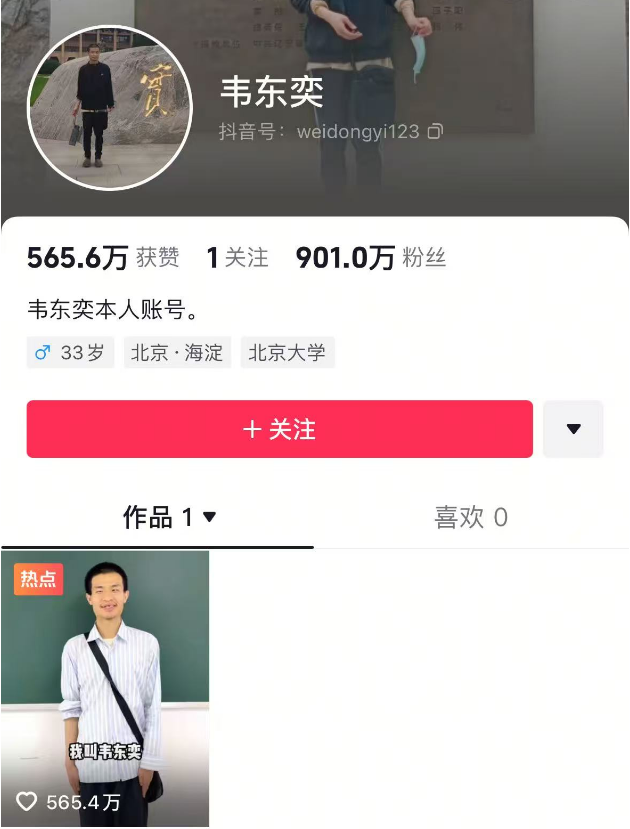Switch to the 喜欢 0 tab

(x=470, y=517)
